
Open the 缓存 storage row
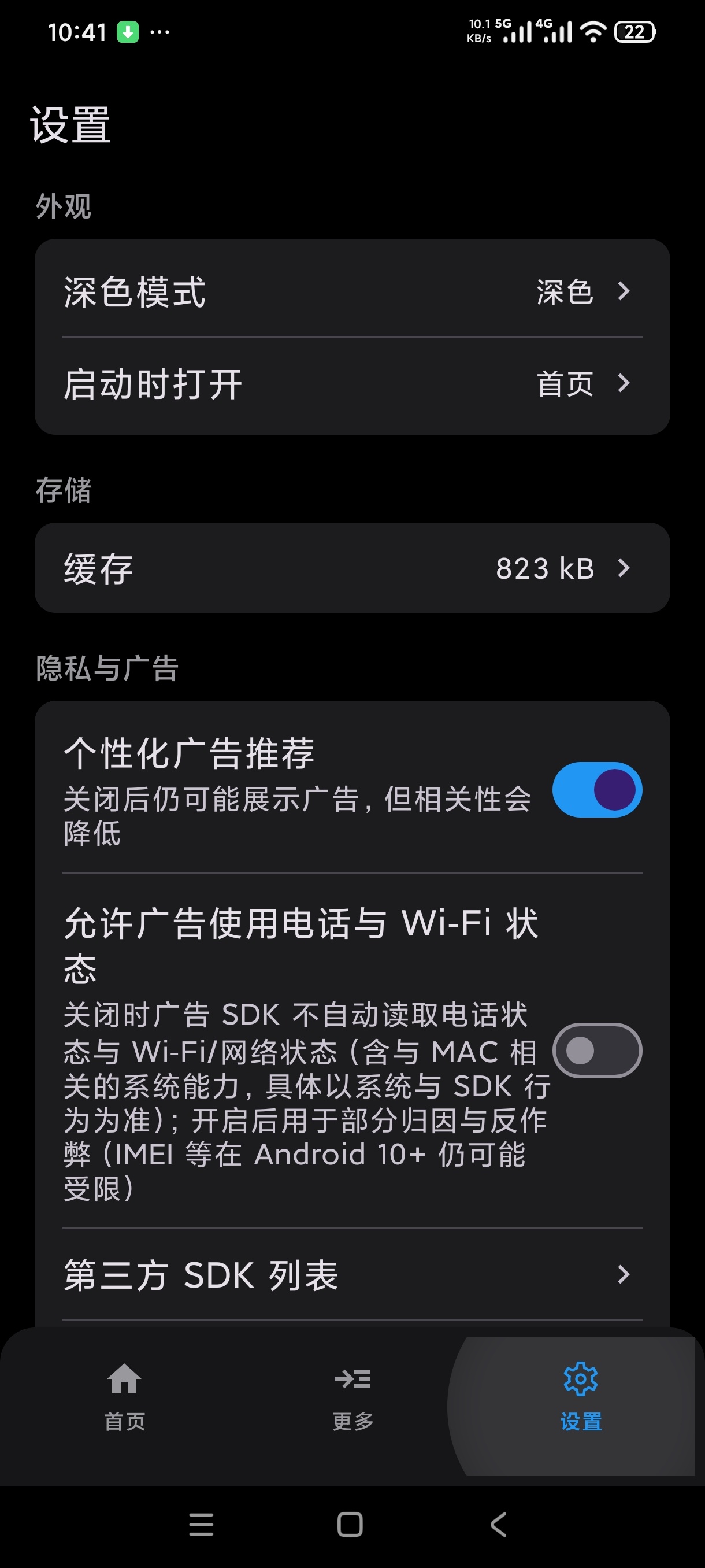[x=352, y=568]
